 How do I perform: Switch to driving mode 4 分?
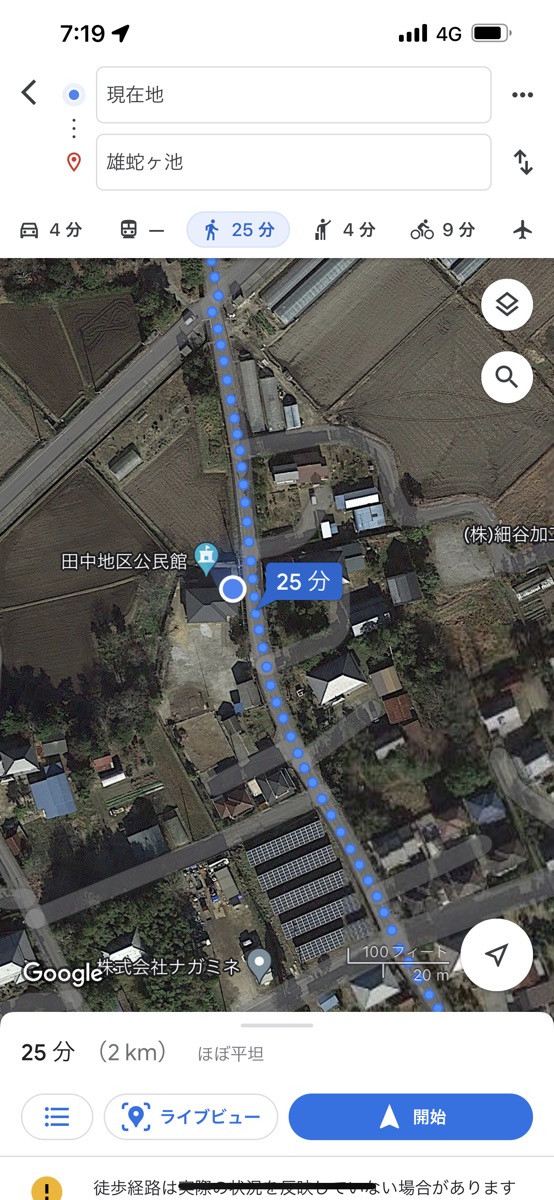51,230
